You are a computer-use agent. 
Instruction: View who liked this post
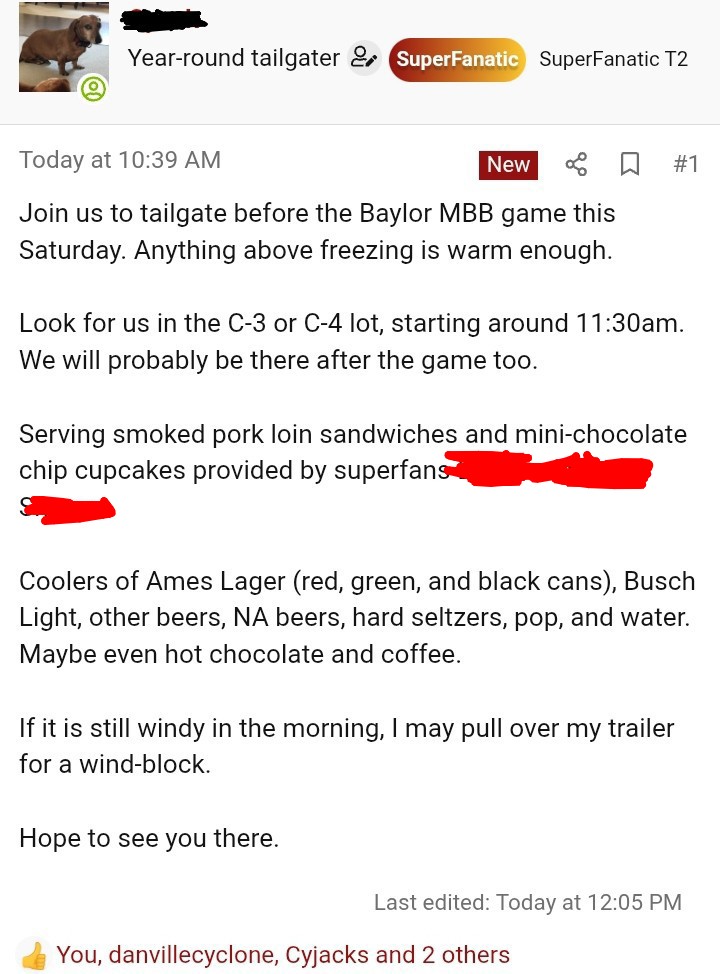point(282,955)
